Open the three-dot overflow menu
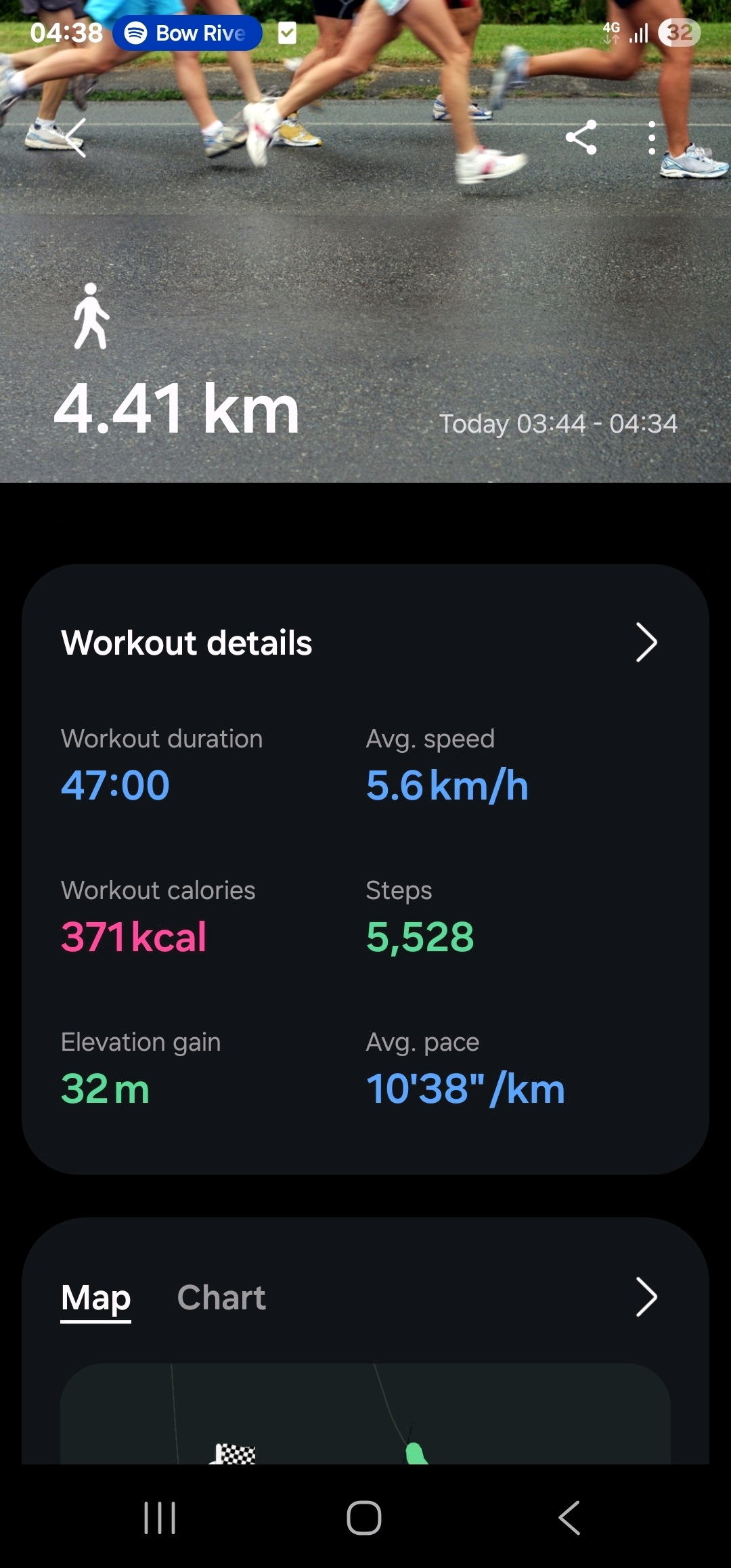 pos(651,137)
